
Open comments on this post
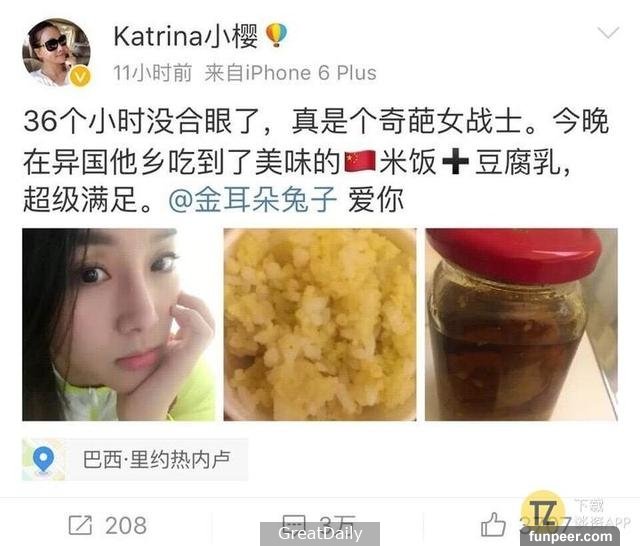click(x=318, y=524)
